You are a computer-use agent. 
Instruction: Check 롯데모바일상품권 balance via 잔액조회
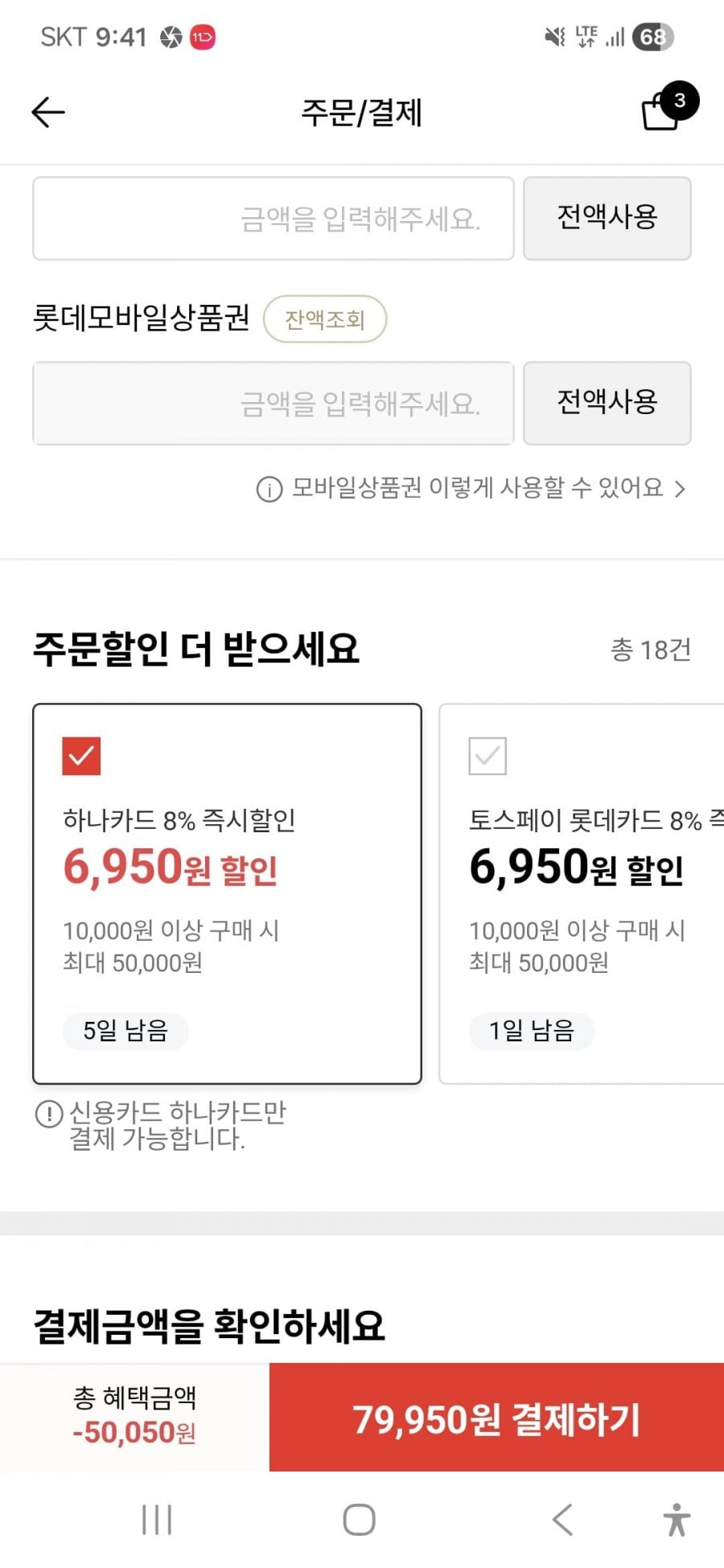(x=325, y=319)
